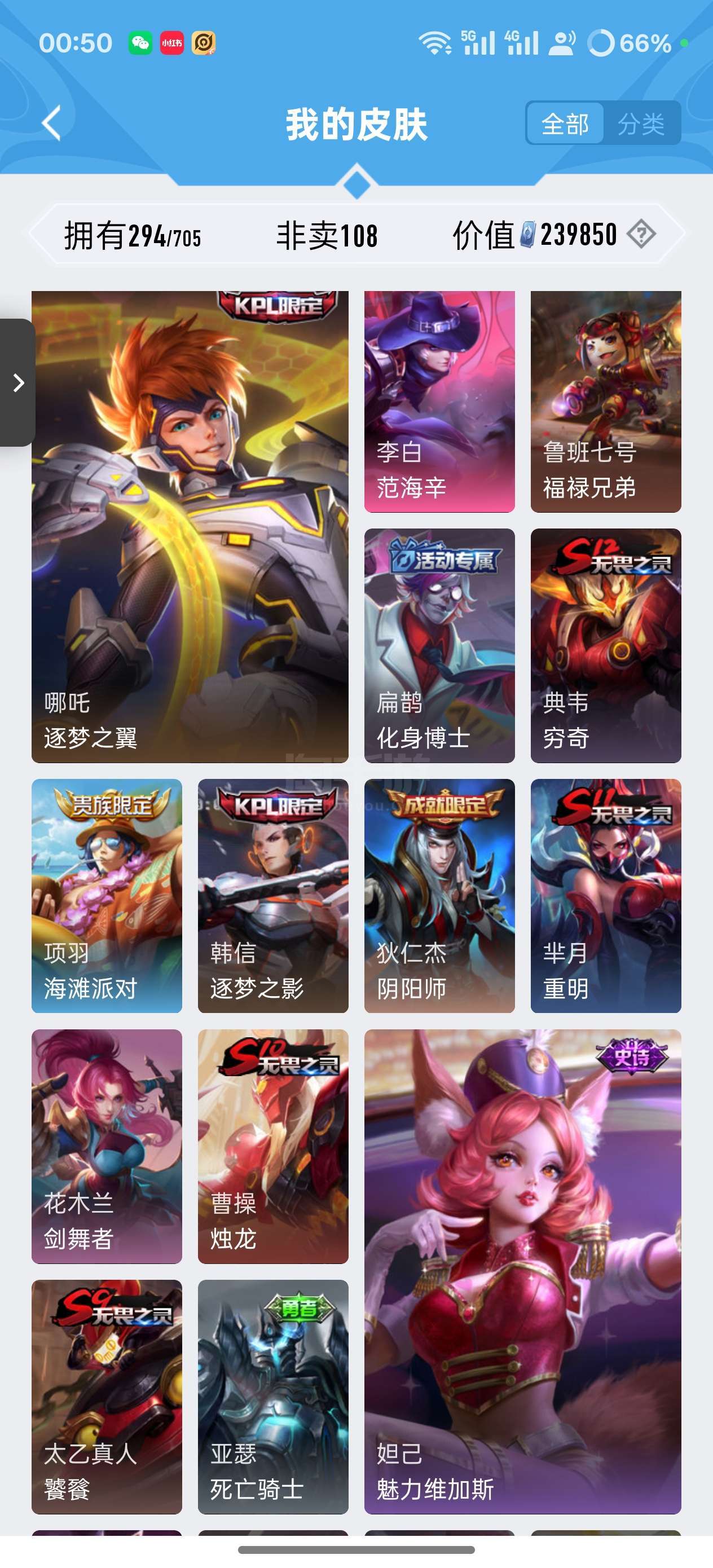Open 哪吒 逐梦之翼 skin card
Viewport: 713px width, 1568px height.
pos(190,527)
